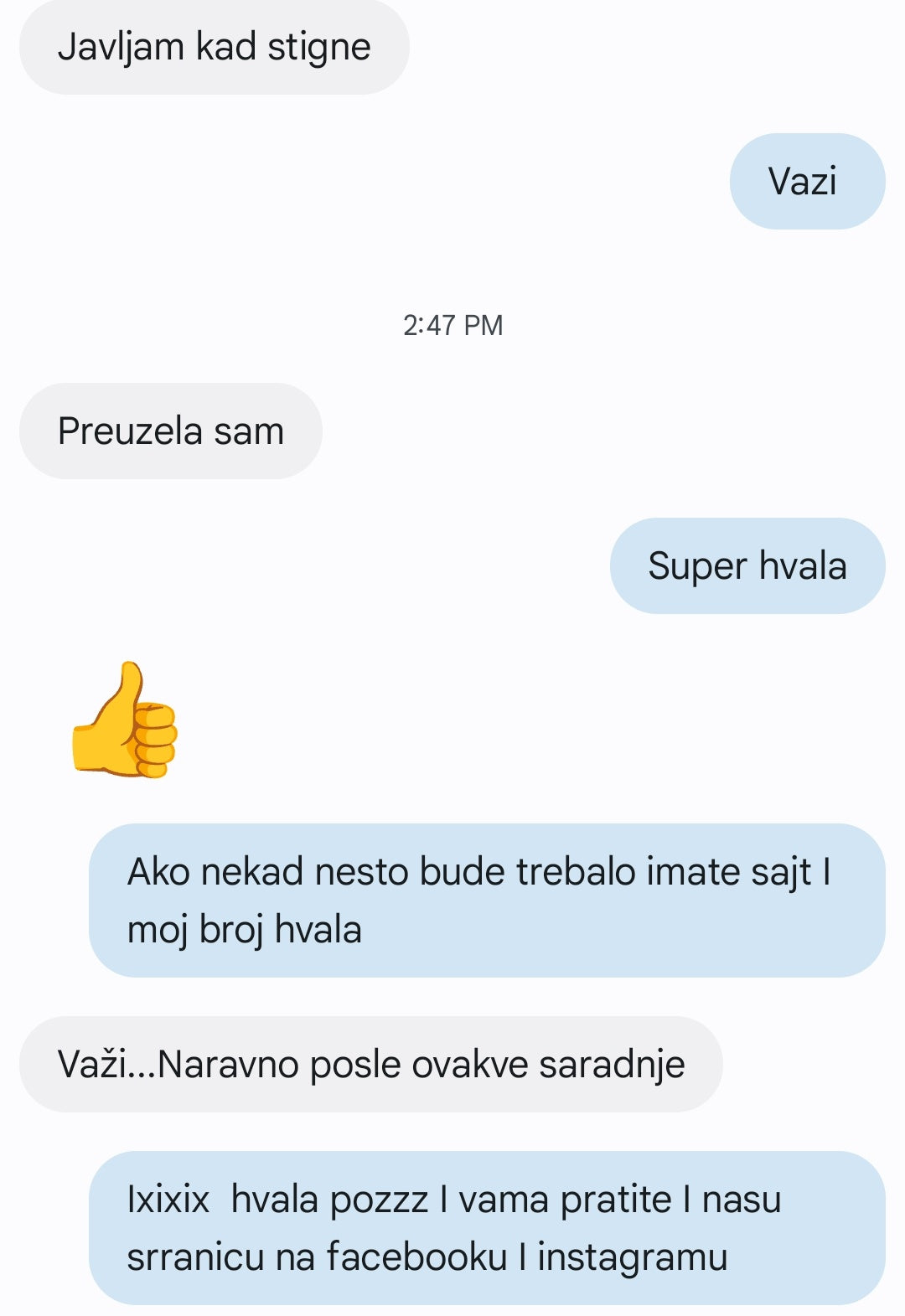The image size is (905, 1316).
Task: Tap the second outgoing blue message
Action: 748,565
